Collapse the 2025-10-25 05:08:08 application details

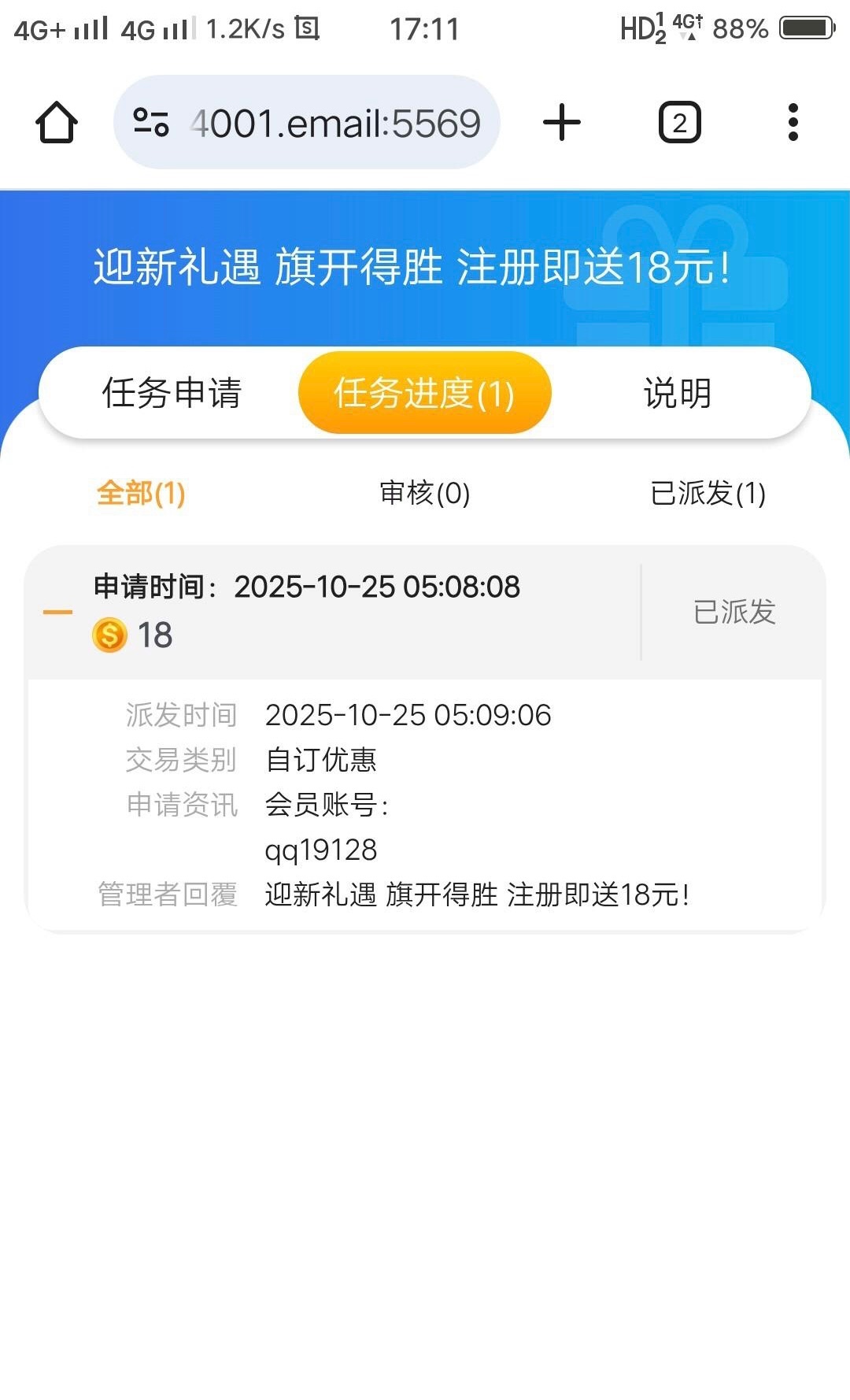coord(57,612)
